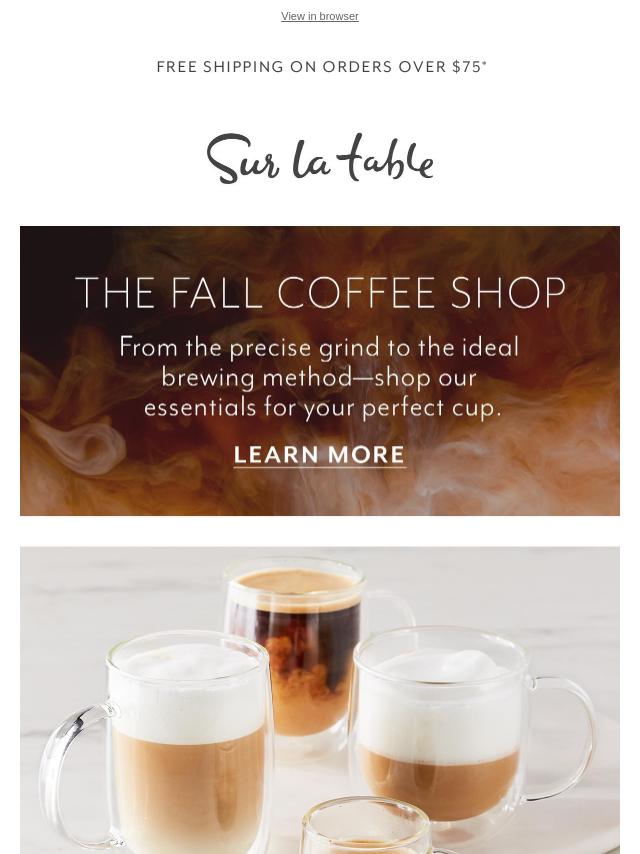Screen dimensions: 640x854
Task: Tap the Sur la Table logo header
Action: 320,160
